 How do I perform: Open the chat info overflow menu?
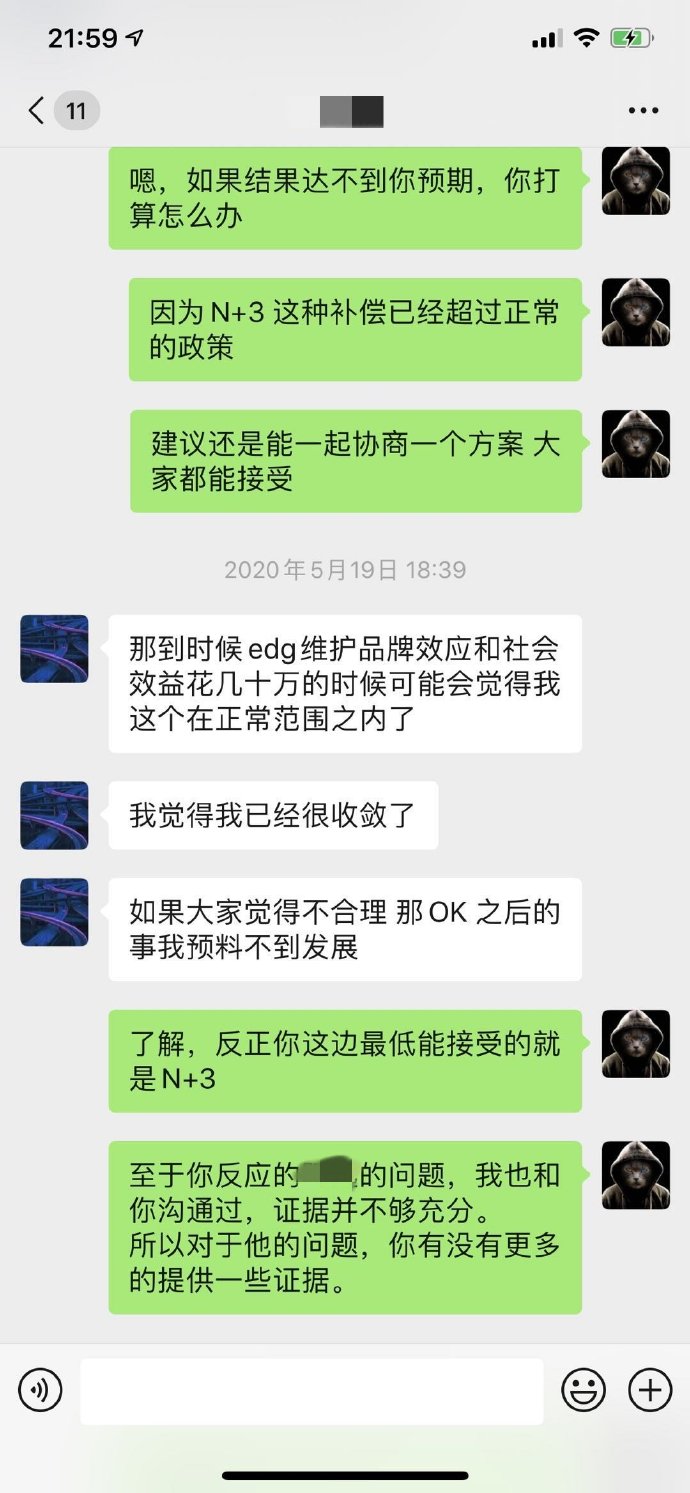[645, 111]
